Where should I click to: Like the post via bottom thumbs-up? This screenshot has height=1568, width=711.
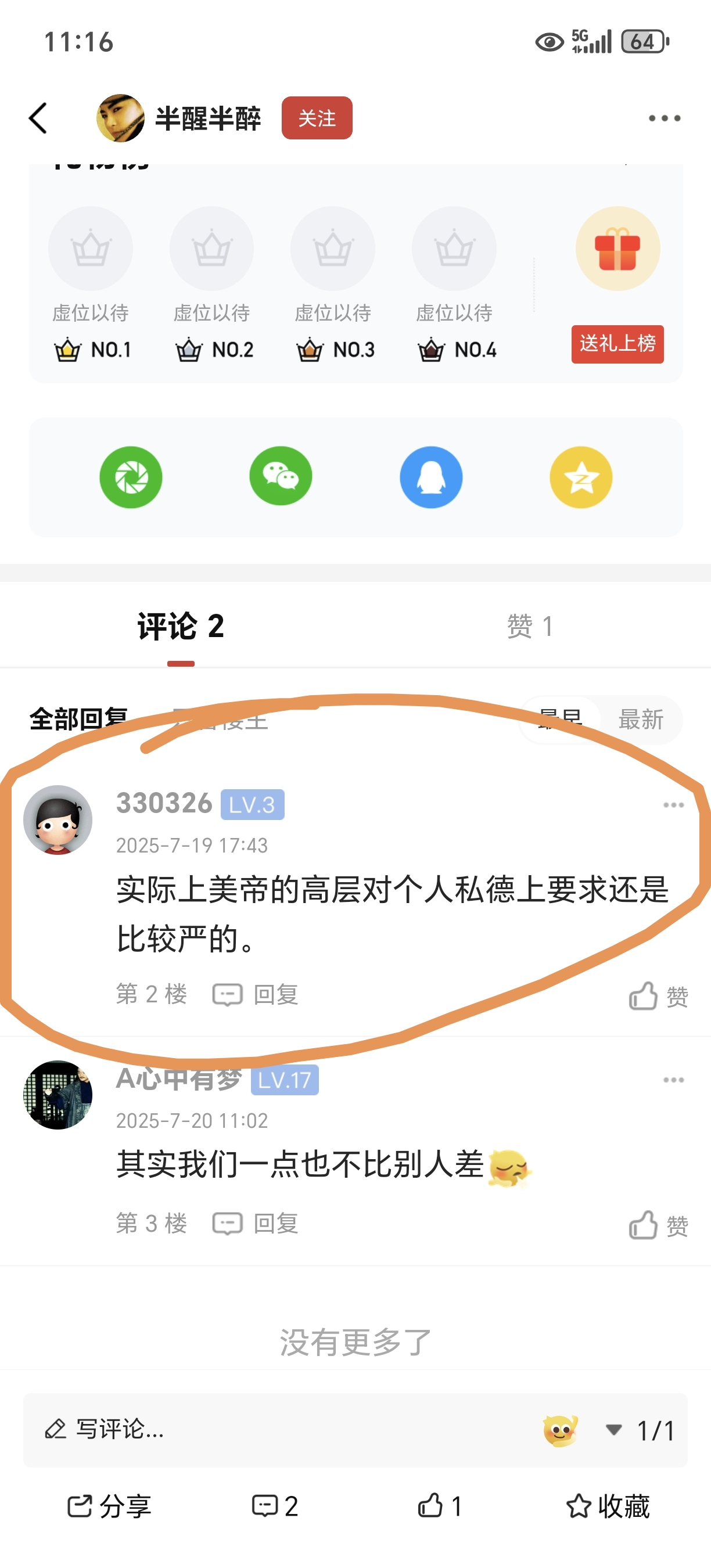[x=440, y=1506]
